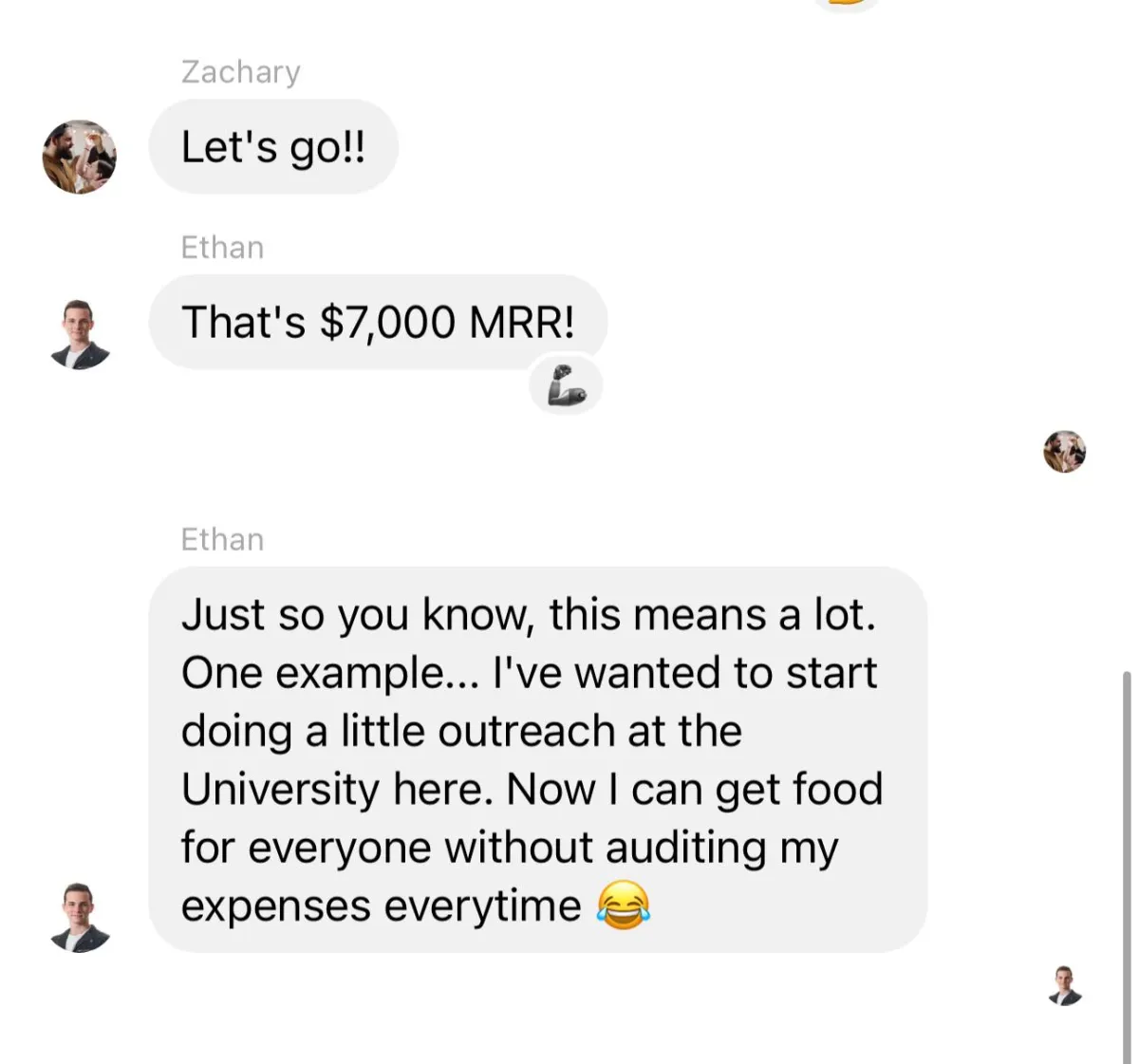Open Ethan's avatar beside the University outreach message
1139x1064 pixels.
[80, 917]
